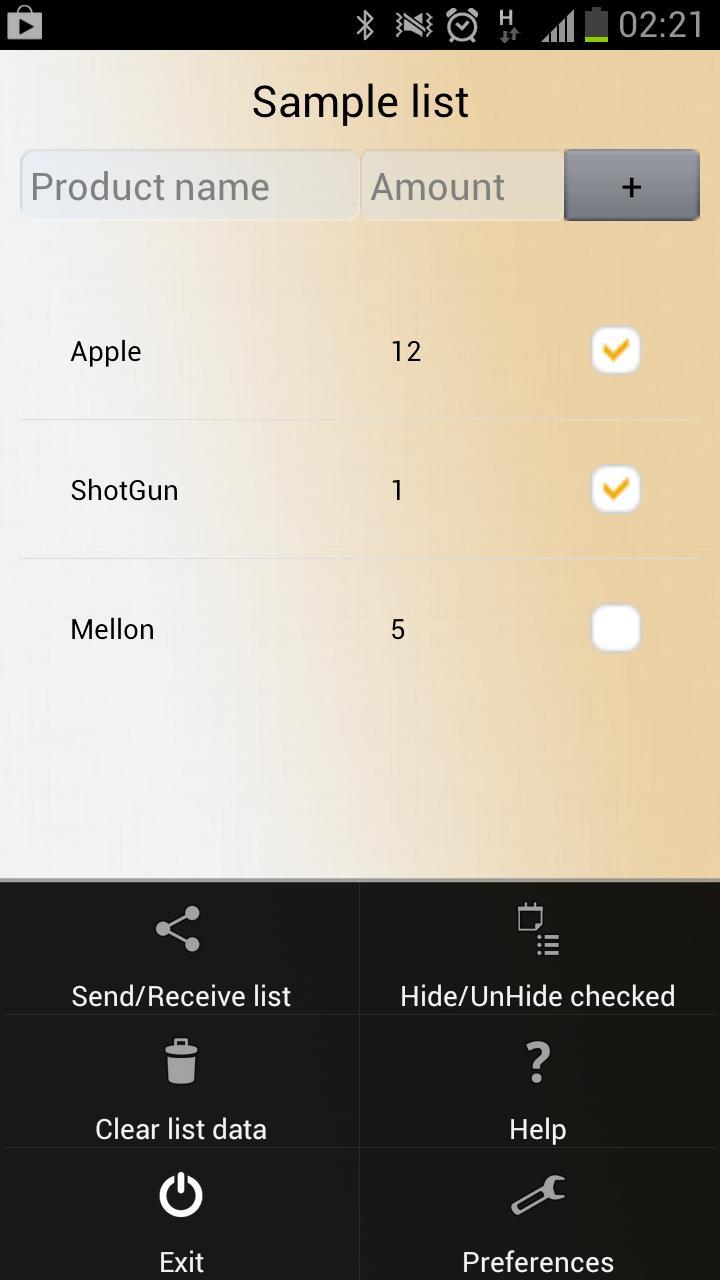Open Help from the bottom menu
Screen dimensions: 720x1280
[537, 1128]
